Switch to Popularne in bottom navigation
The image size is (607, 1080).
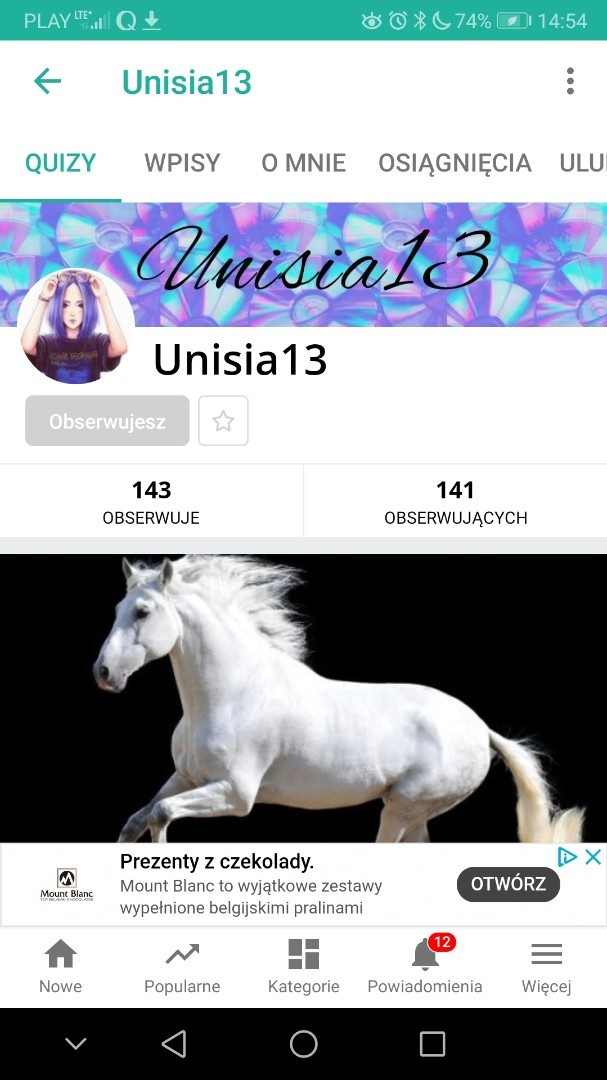[x=182, y=966]
